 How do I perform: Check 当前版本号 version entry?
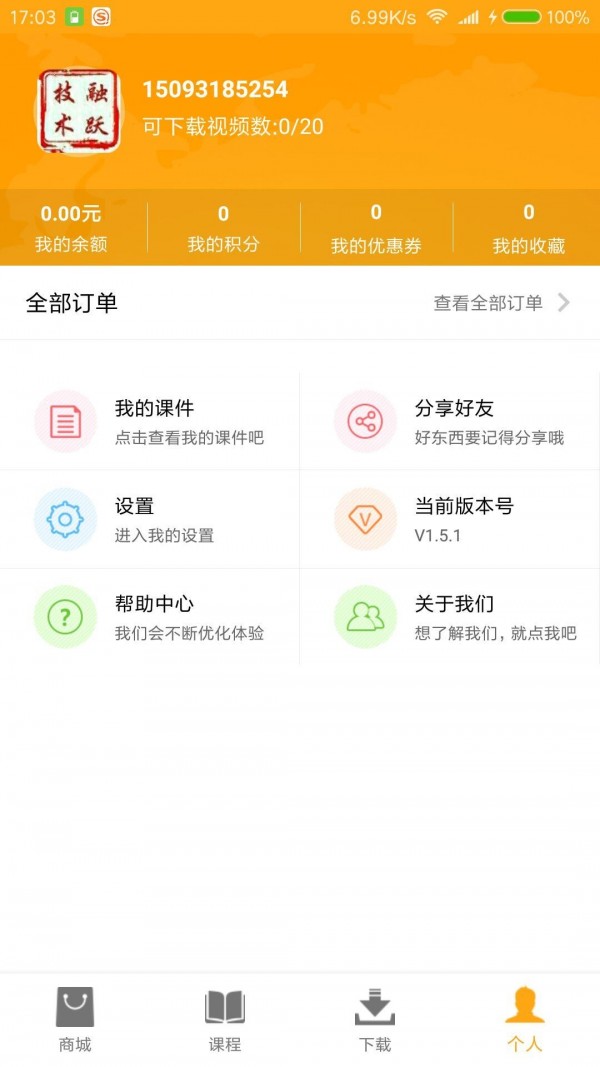450,519
